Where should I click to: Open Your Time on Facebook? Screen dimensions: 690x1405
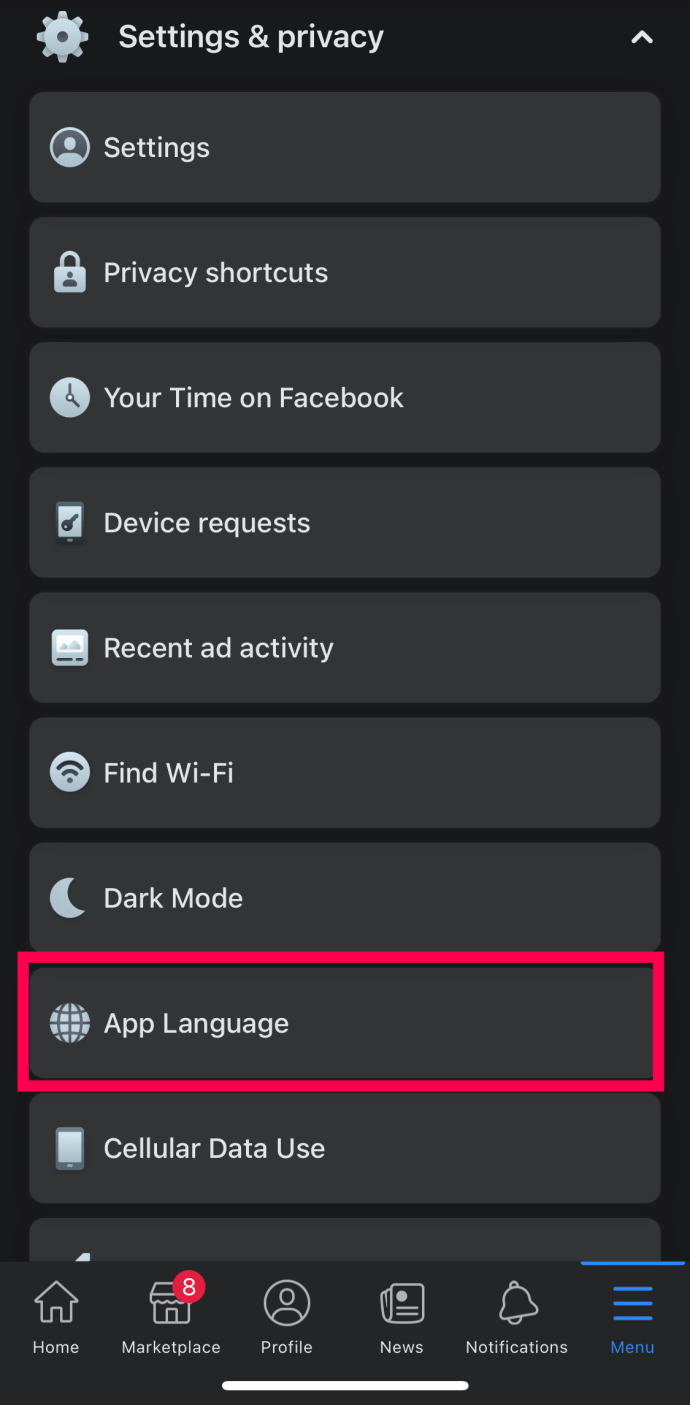click(344, 398)
